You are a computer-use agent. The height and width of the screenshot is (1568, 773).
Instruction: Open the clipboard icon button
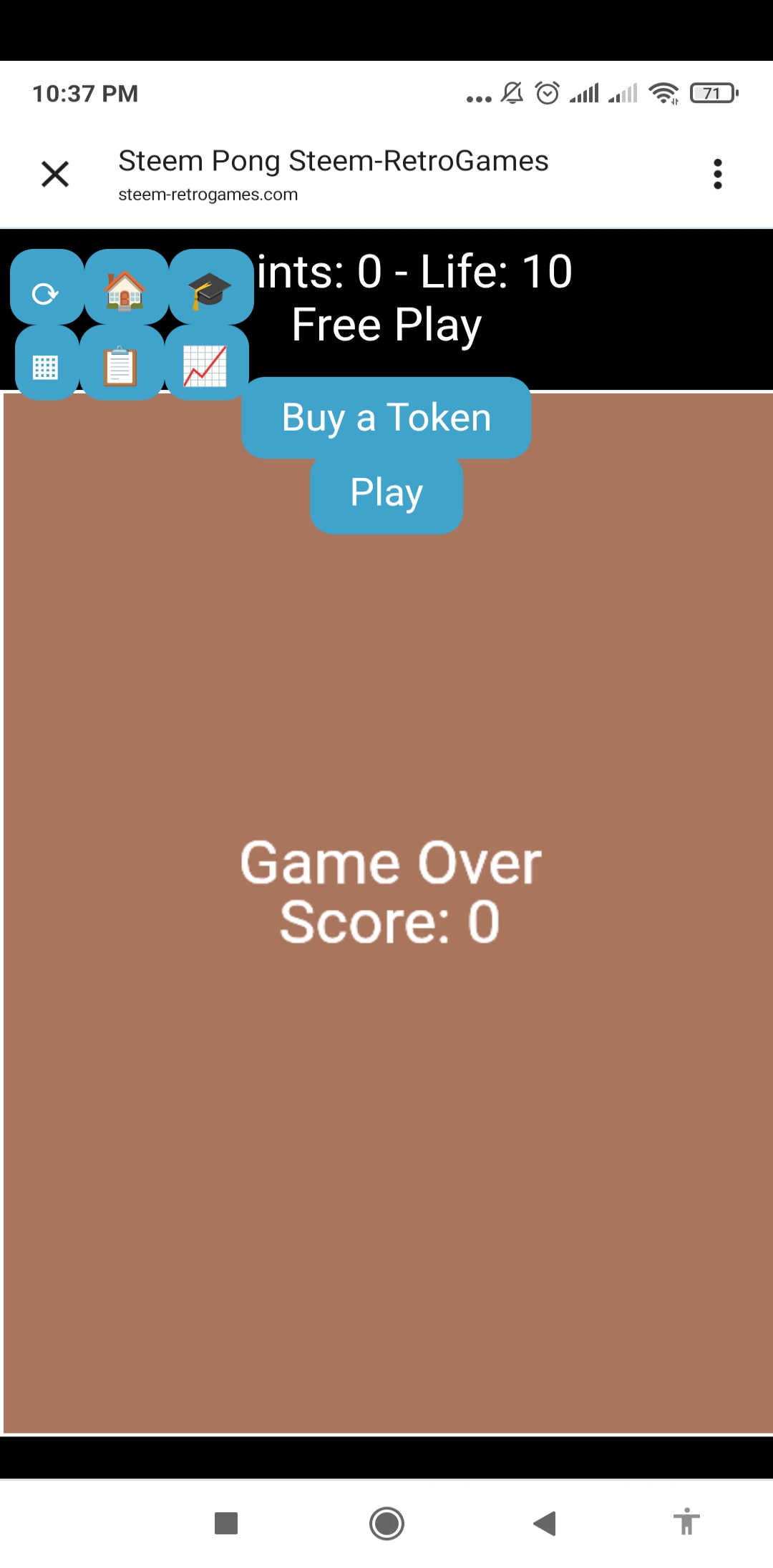point(122,363)
